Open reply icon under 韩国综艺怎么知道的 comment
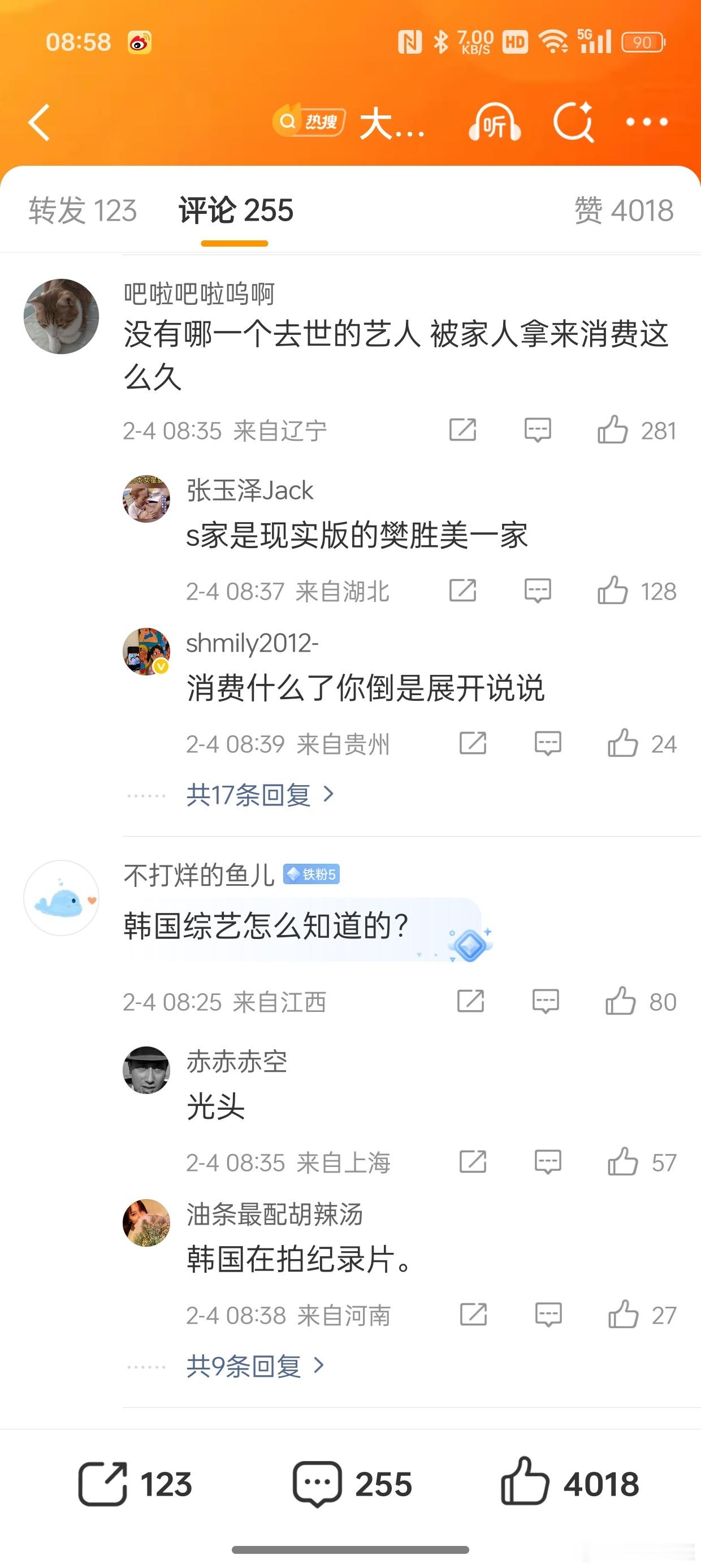 pos(546,1000)
